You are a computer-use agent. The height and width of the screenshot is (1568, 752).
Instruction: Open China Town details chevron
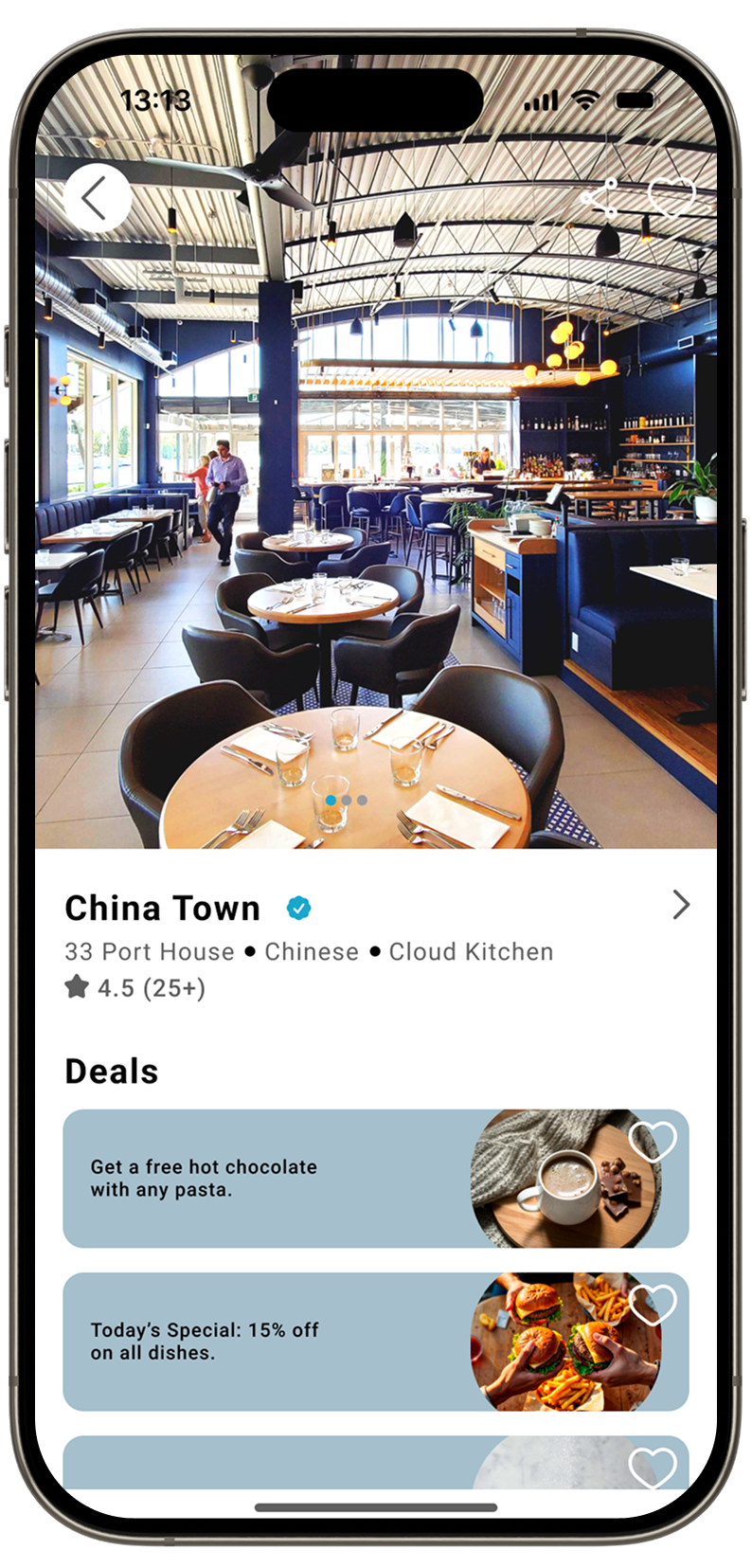680,905
